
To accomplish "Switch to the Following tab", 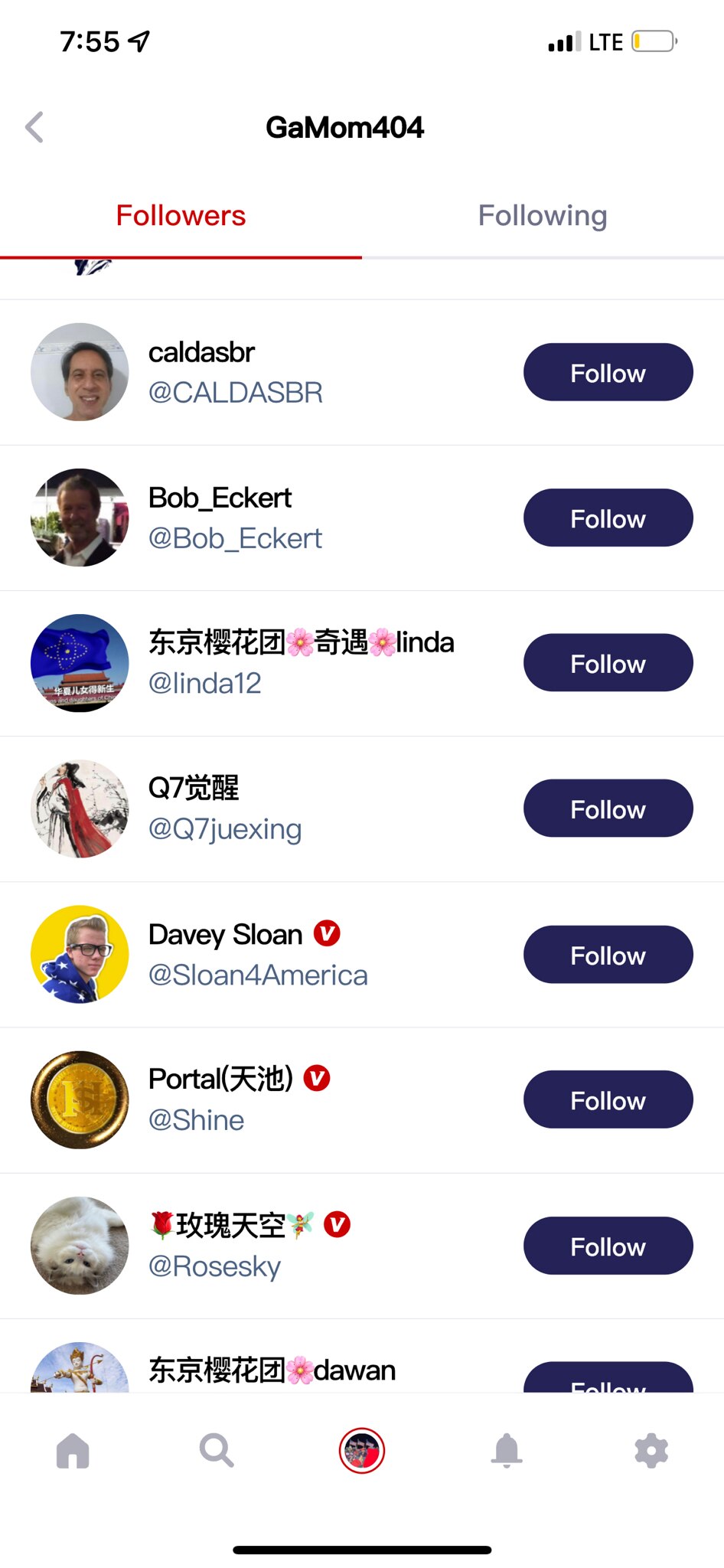I will coord(542,215).
